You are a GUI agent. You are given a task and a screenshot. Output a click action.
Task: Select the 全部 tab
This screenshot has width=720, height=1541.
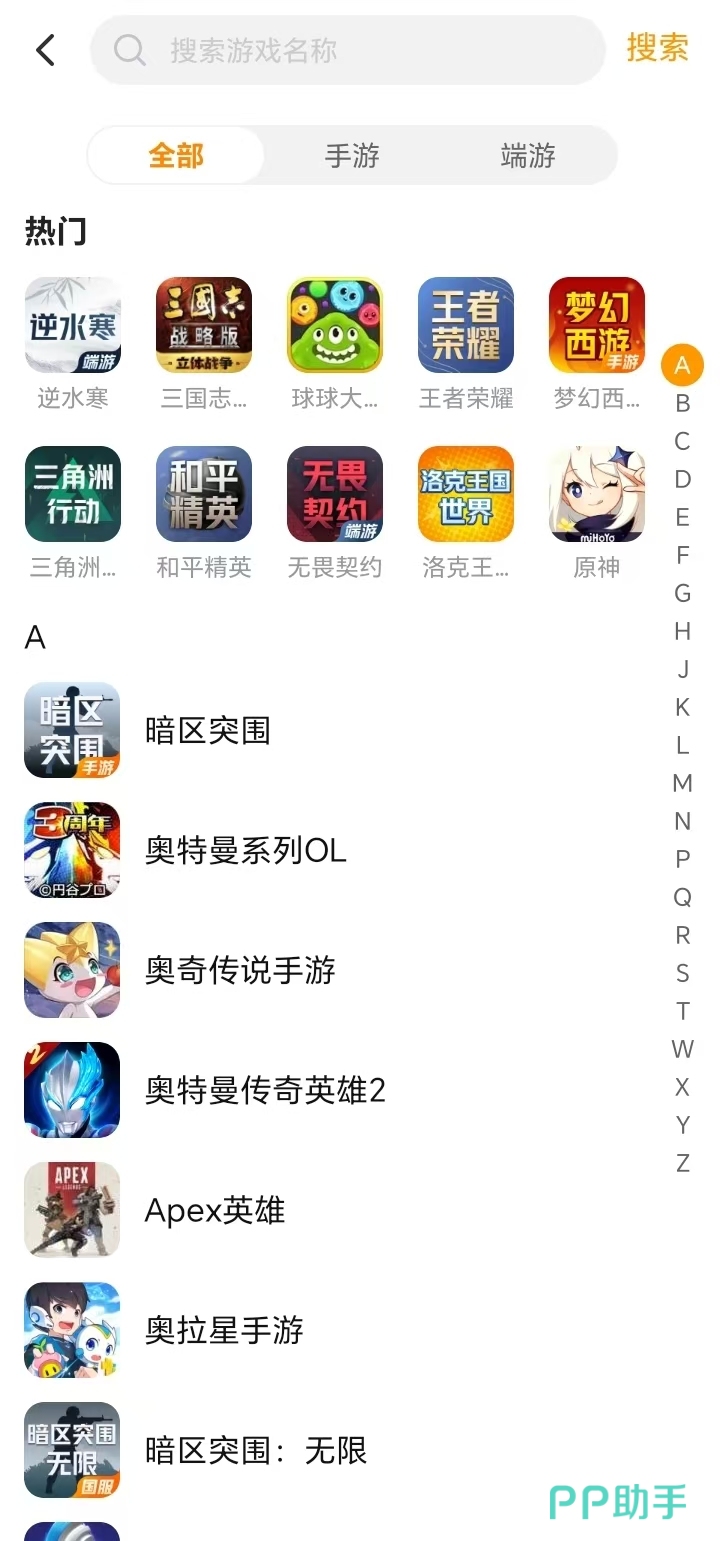pos(176,156)
